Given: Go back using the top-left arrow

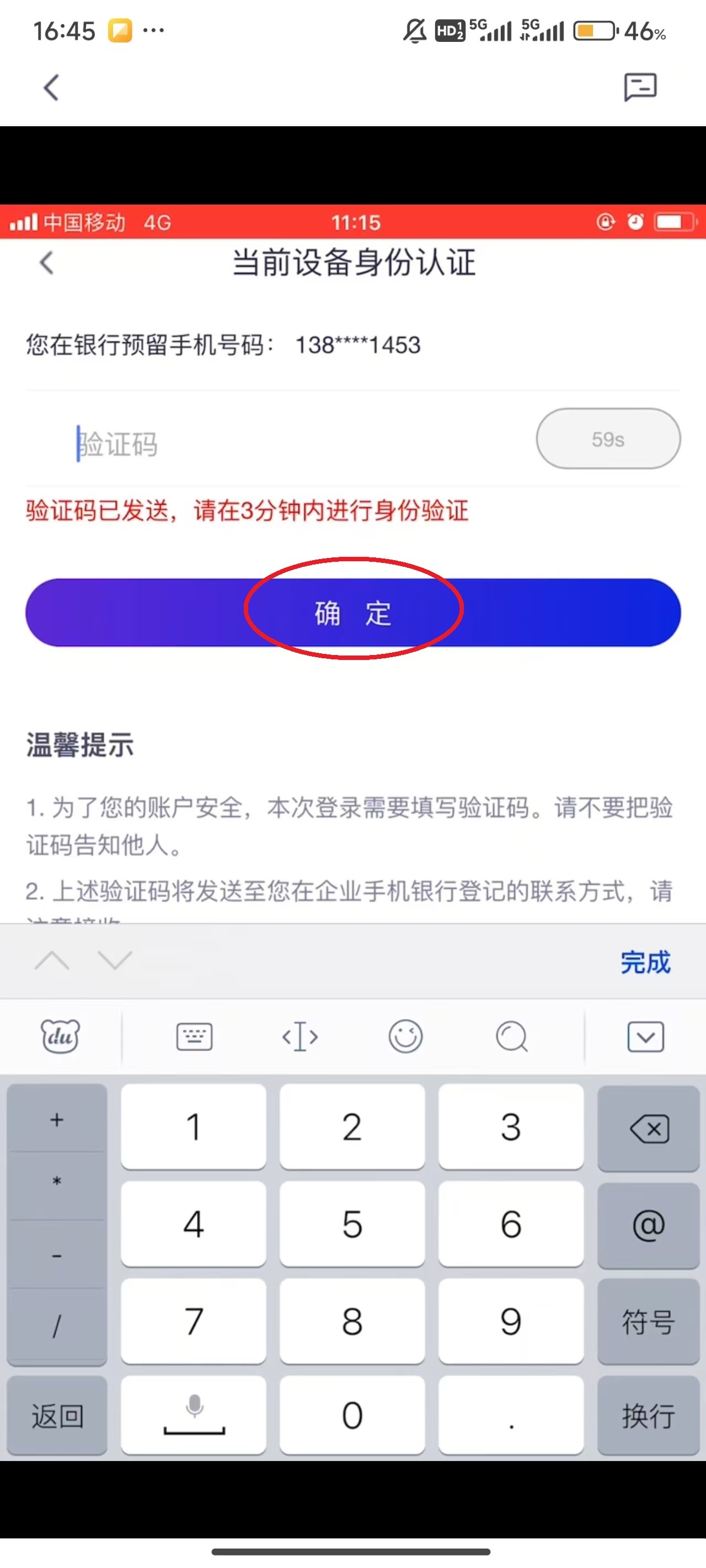Looking at the screenshot, I should [x=51, y=87].
